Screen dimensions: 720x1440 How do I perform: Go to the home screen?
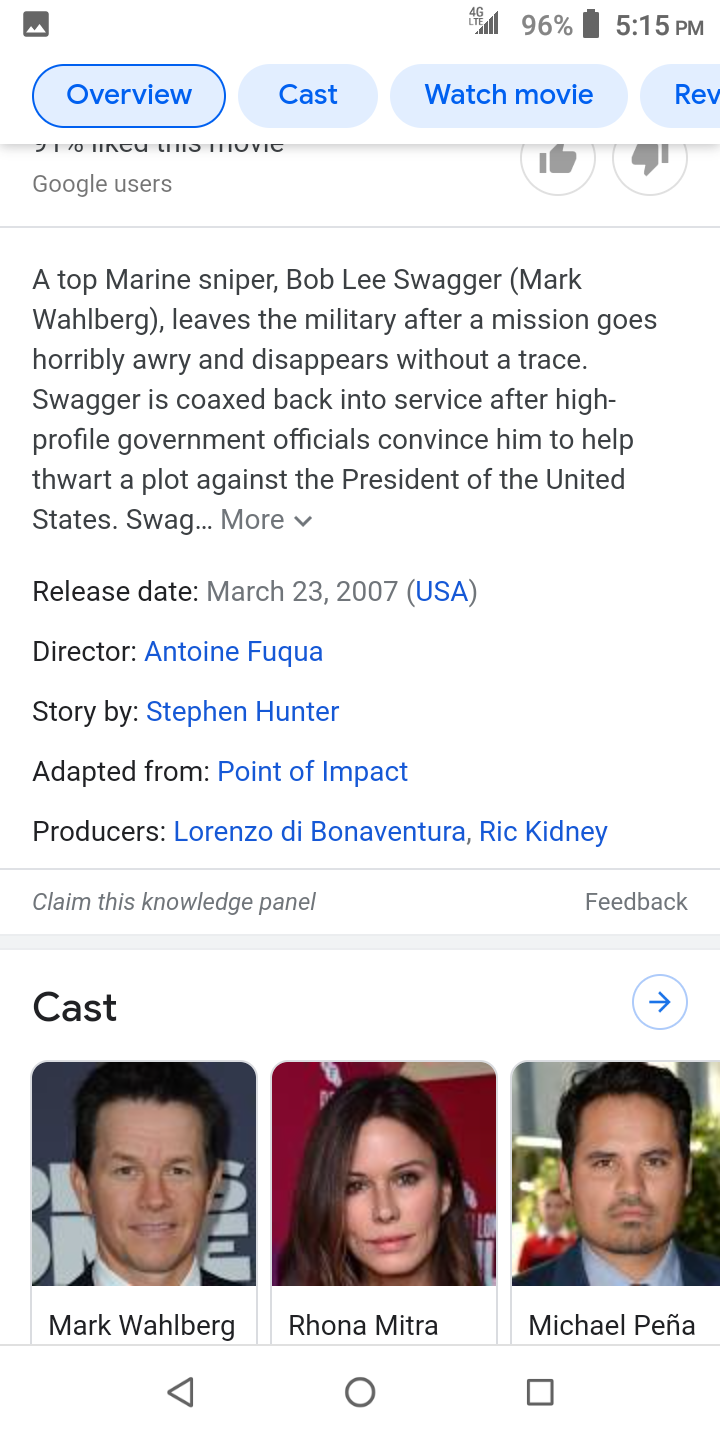point(360,1392)
